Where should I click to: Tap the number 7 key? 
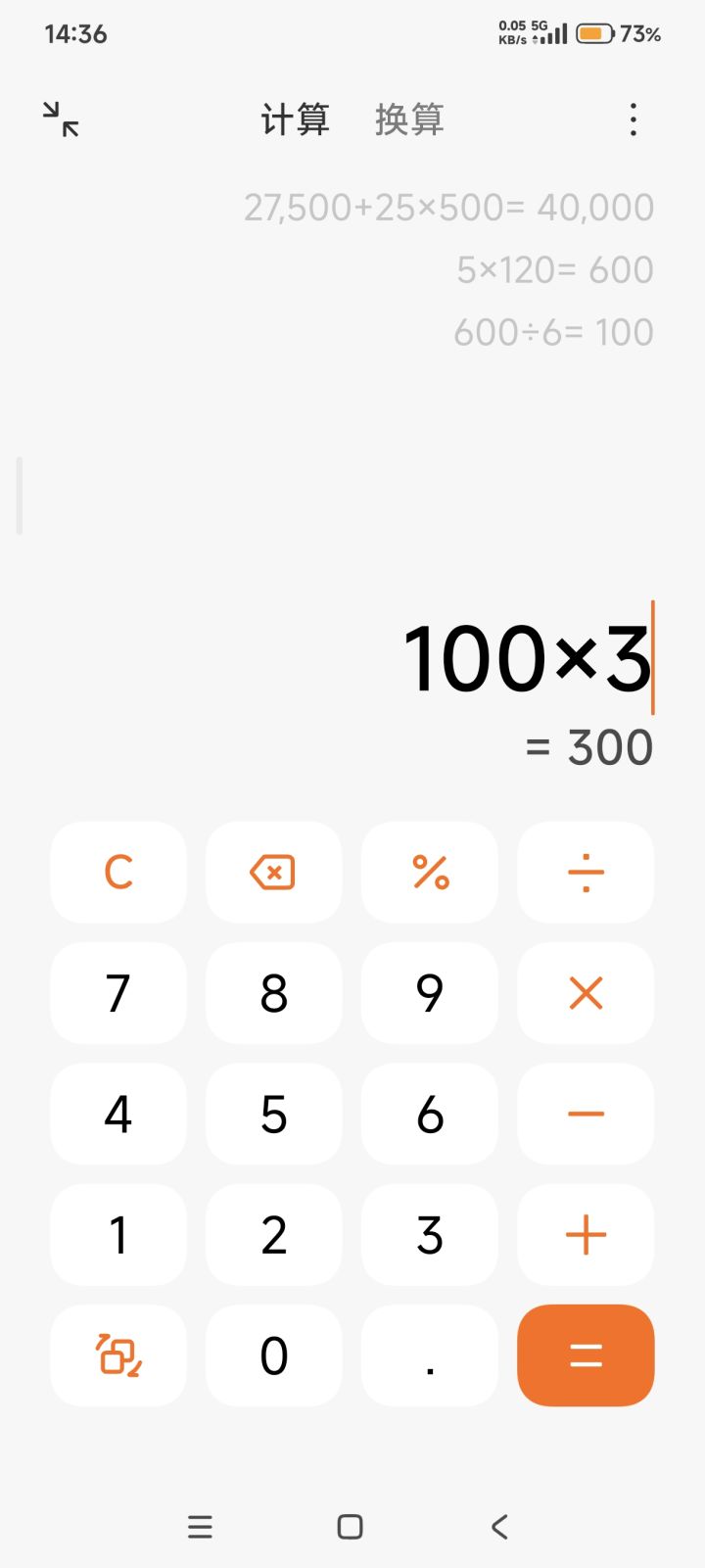(117, 993)
